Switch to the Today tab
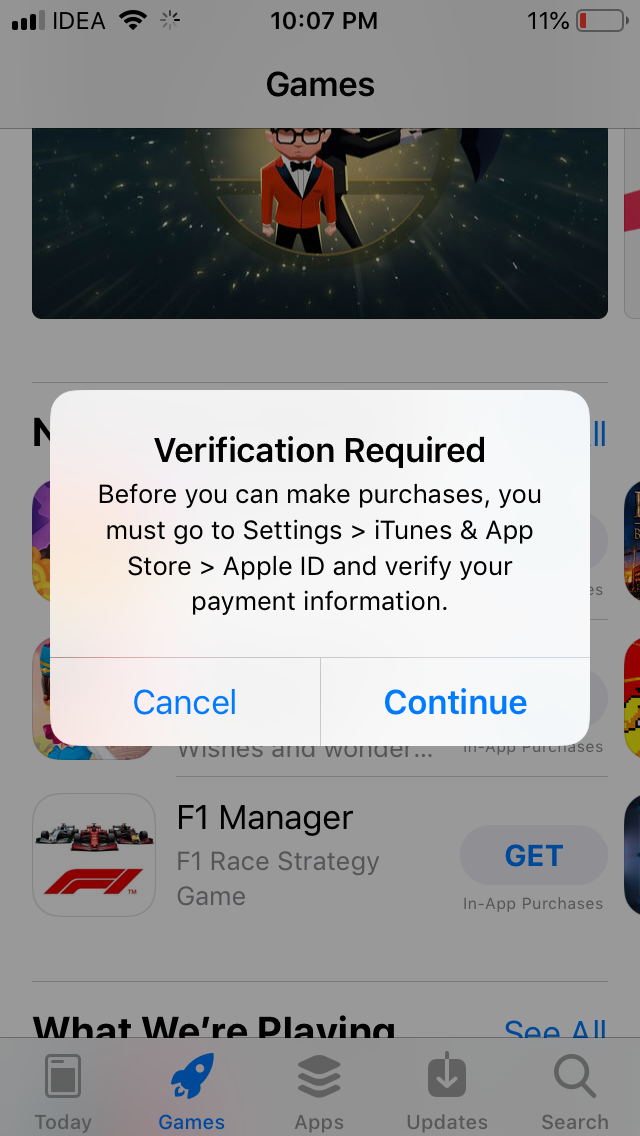The height and width of the screenshot is (1136, 640). pyautogui.click(x=63, y=1092)
